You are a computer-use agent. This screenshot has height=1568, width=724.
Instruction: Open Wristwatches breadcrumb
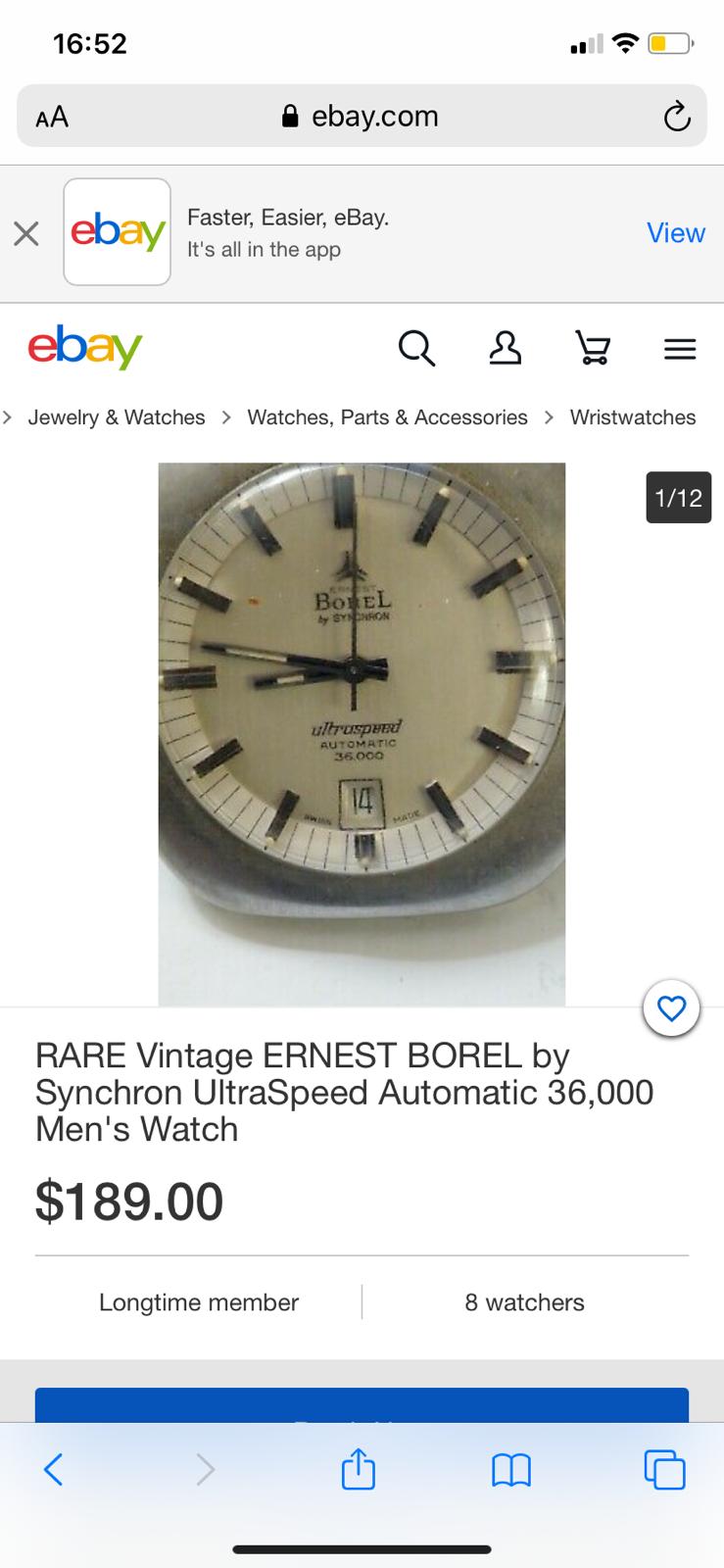pos(633,417)
